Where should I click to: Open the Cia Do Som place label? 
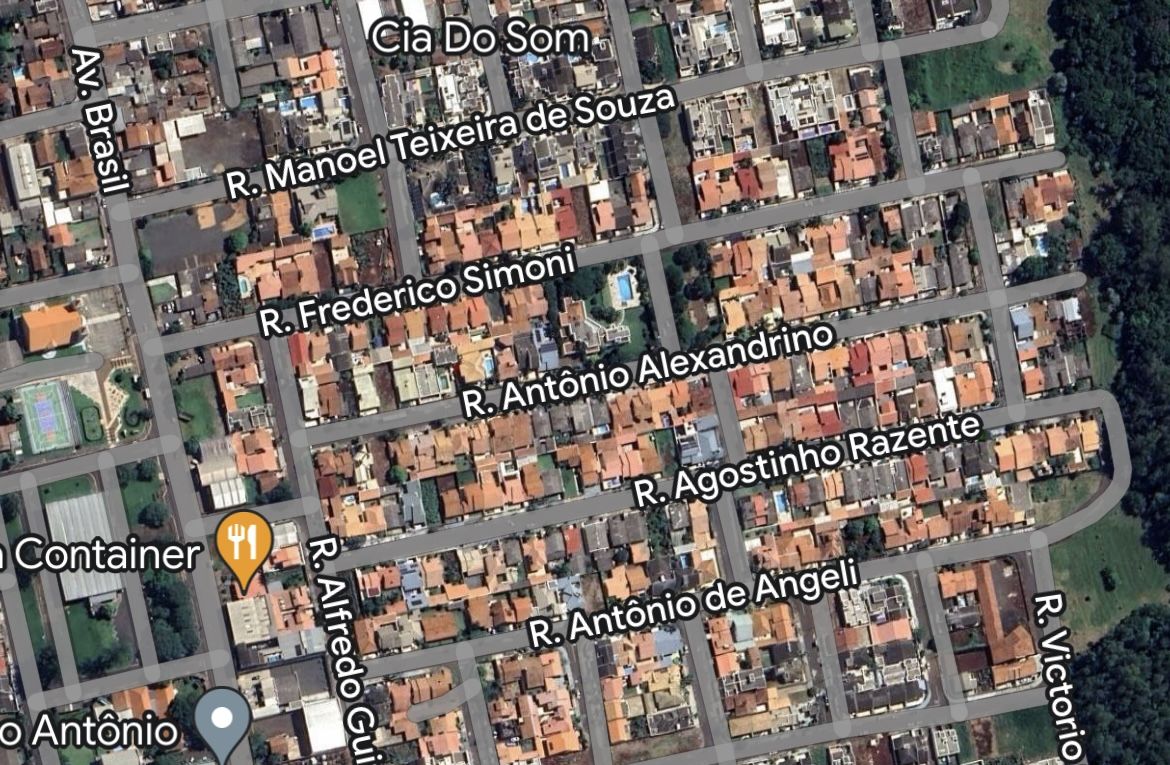pyautogui.click(x=481, y=38)
